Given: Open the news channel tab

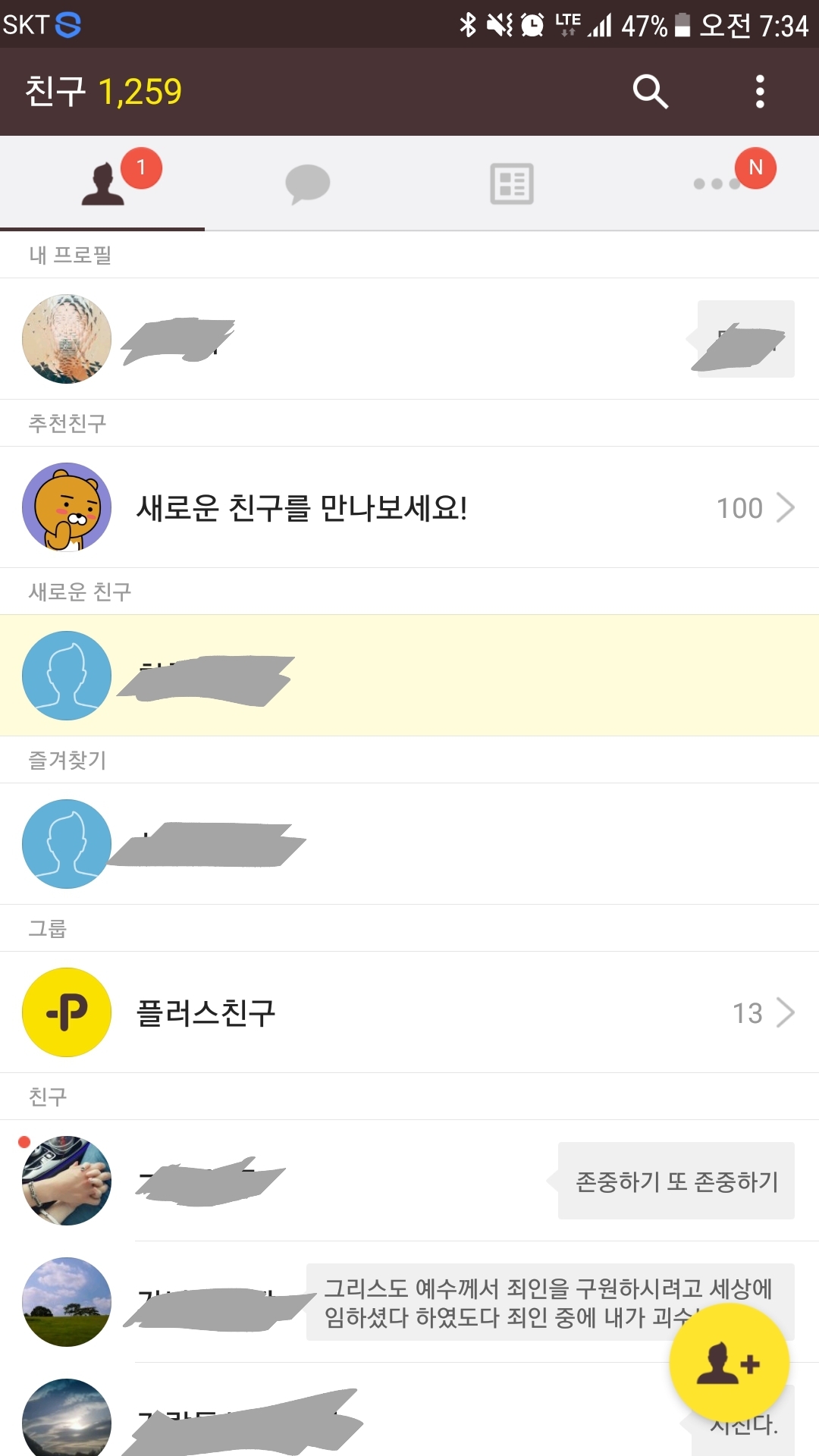Looking at the screenshot, I should pos(512,184).
